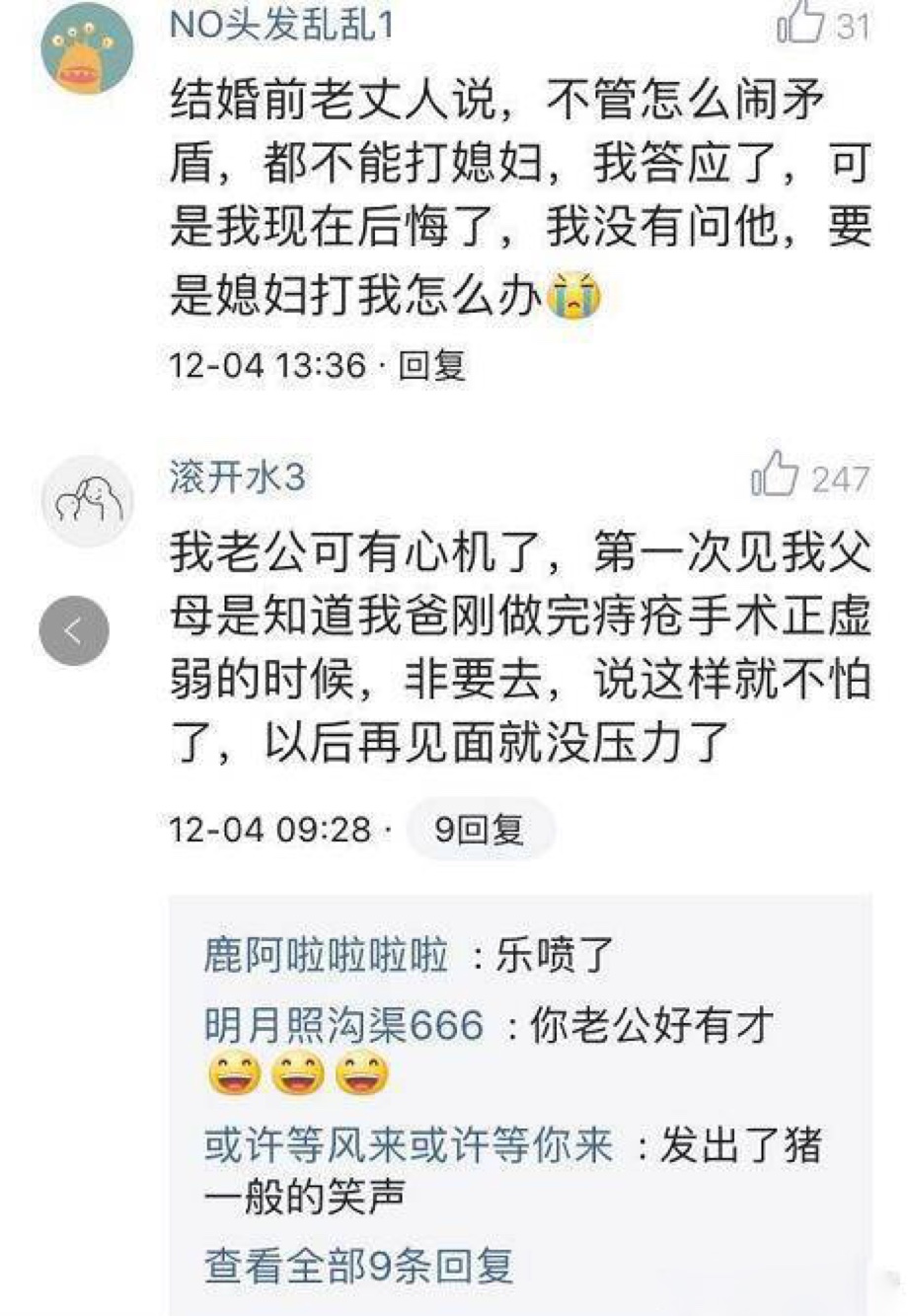Tap the gray back arrow button
This screenshot has width=908, height=1316.
click(x=73, y=631)
